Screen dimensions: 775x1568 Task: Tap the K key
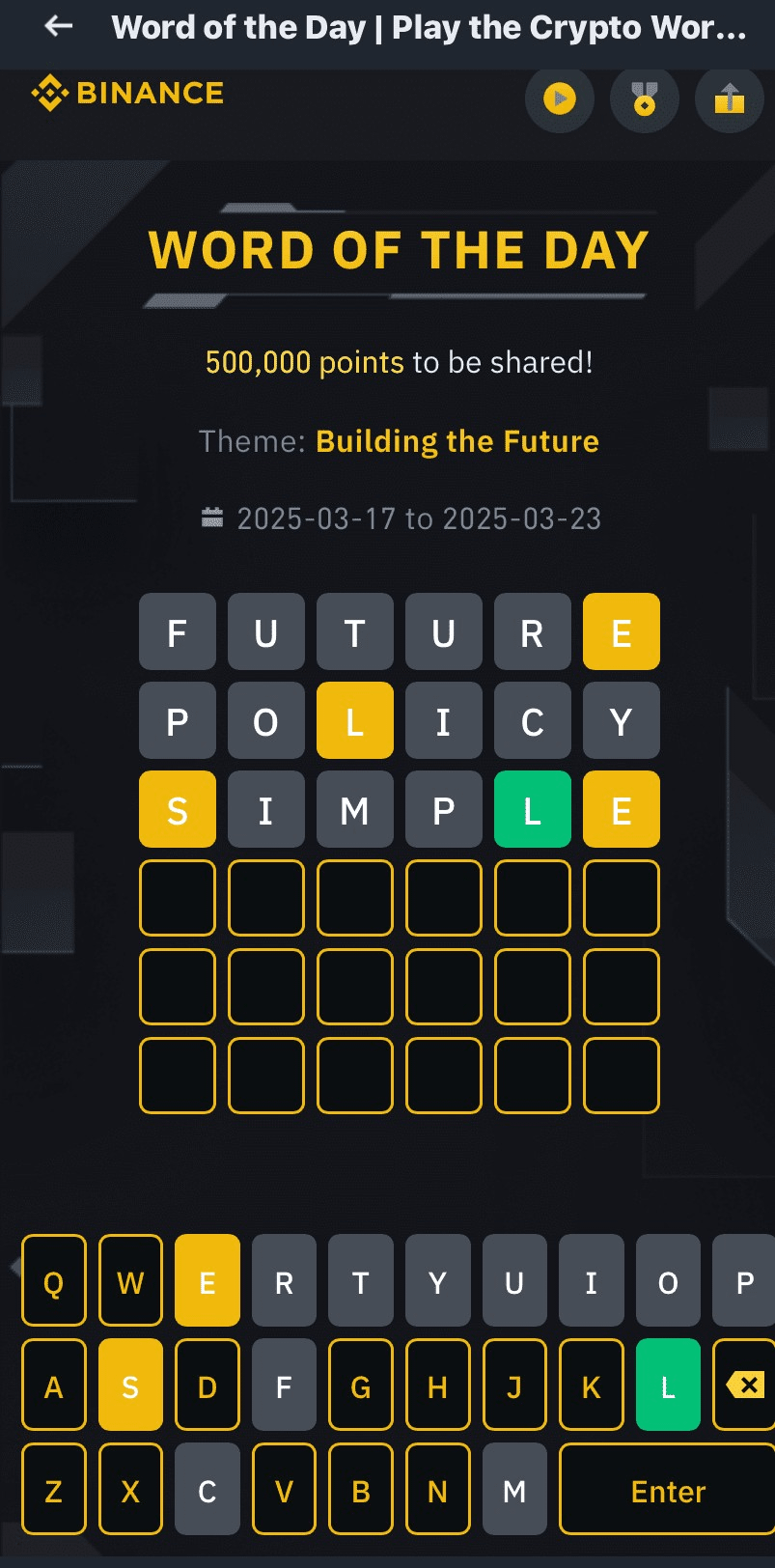[x=592, y=1386]
